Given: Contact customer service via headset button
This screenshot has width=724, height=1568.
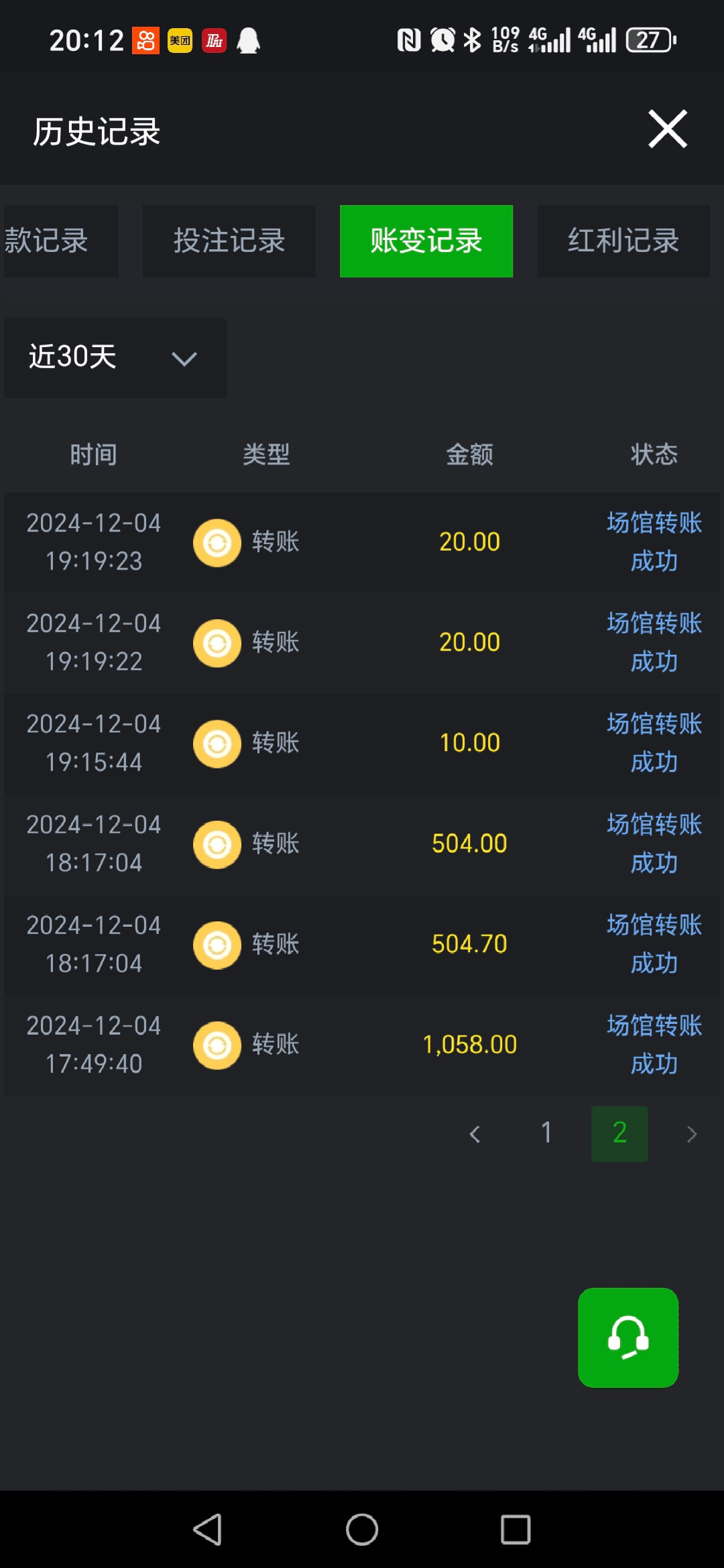Looking at the screenshot, I should point(628,1337).
